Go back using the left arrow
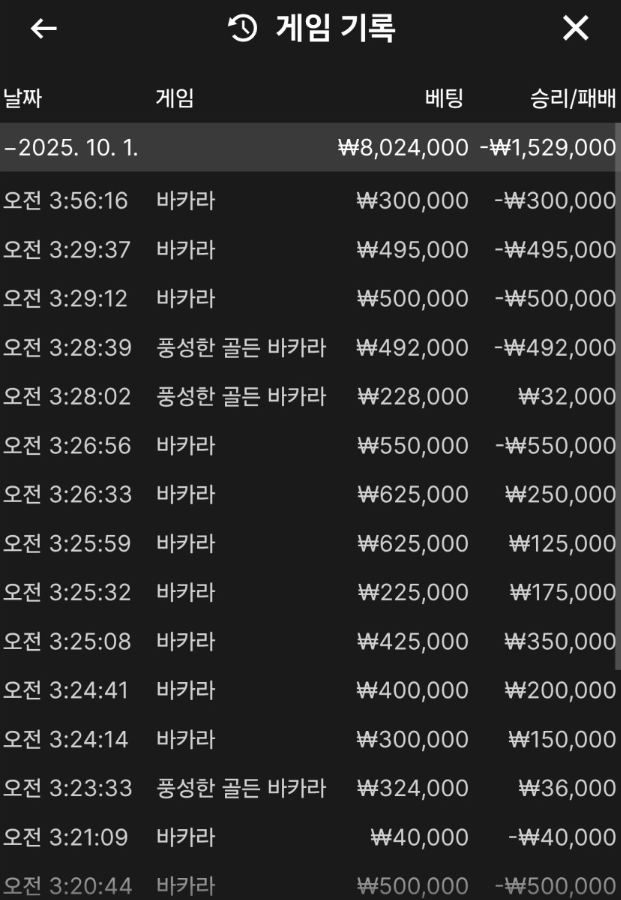Screen dimensions: 621x900 [x=44, y=29]
